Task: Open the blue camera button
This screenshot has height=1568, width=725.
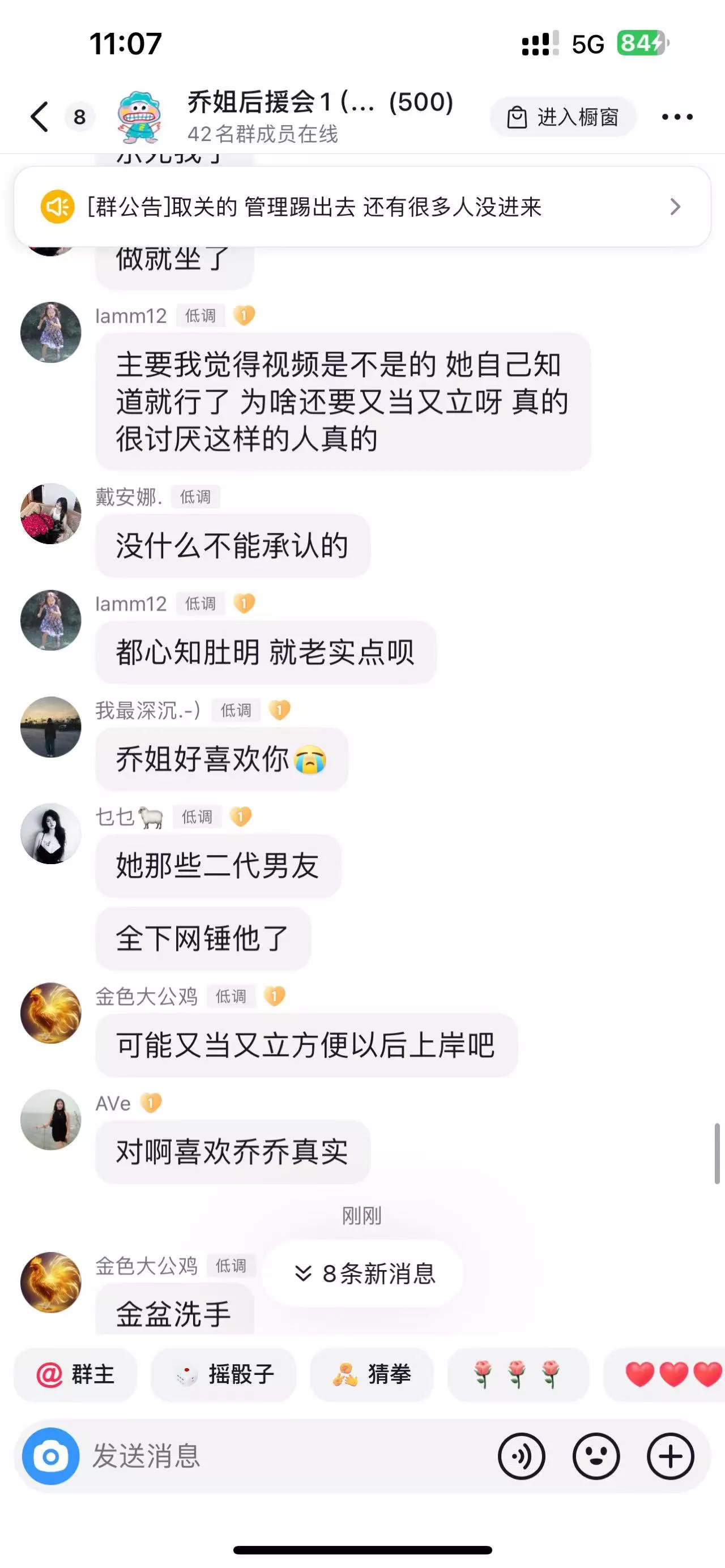Action: (50, 1456)
